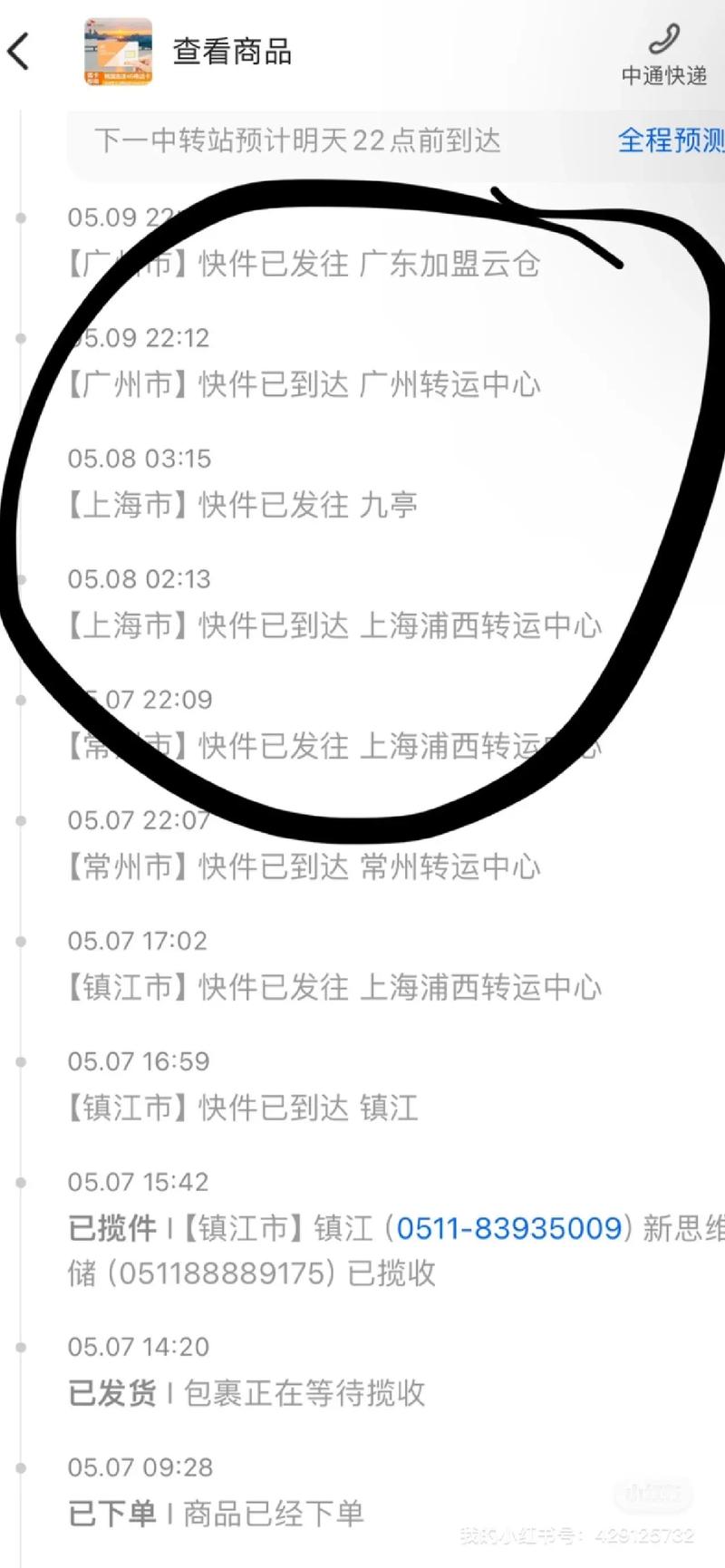725x1568 pixels.
Task: Tap the 已发货 awaiting pickup entry
Action: pos(245,1394)
